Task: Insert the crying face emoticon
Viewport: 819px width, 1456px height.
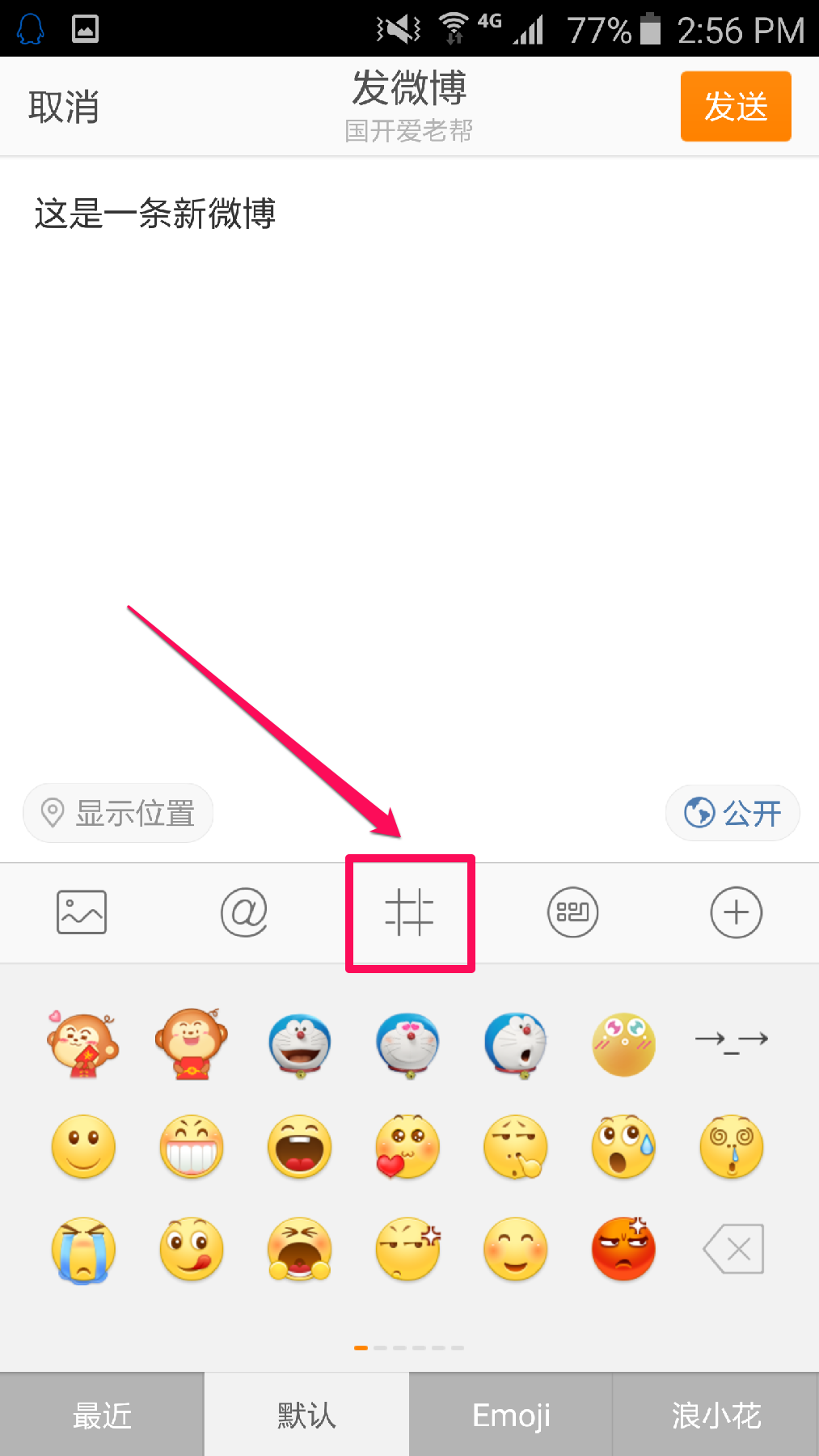Action: point(83,1250)
